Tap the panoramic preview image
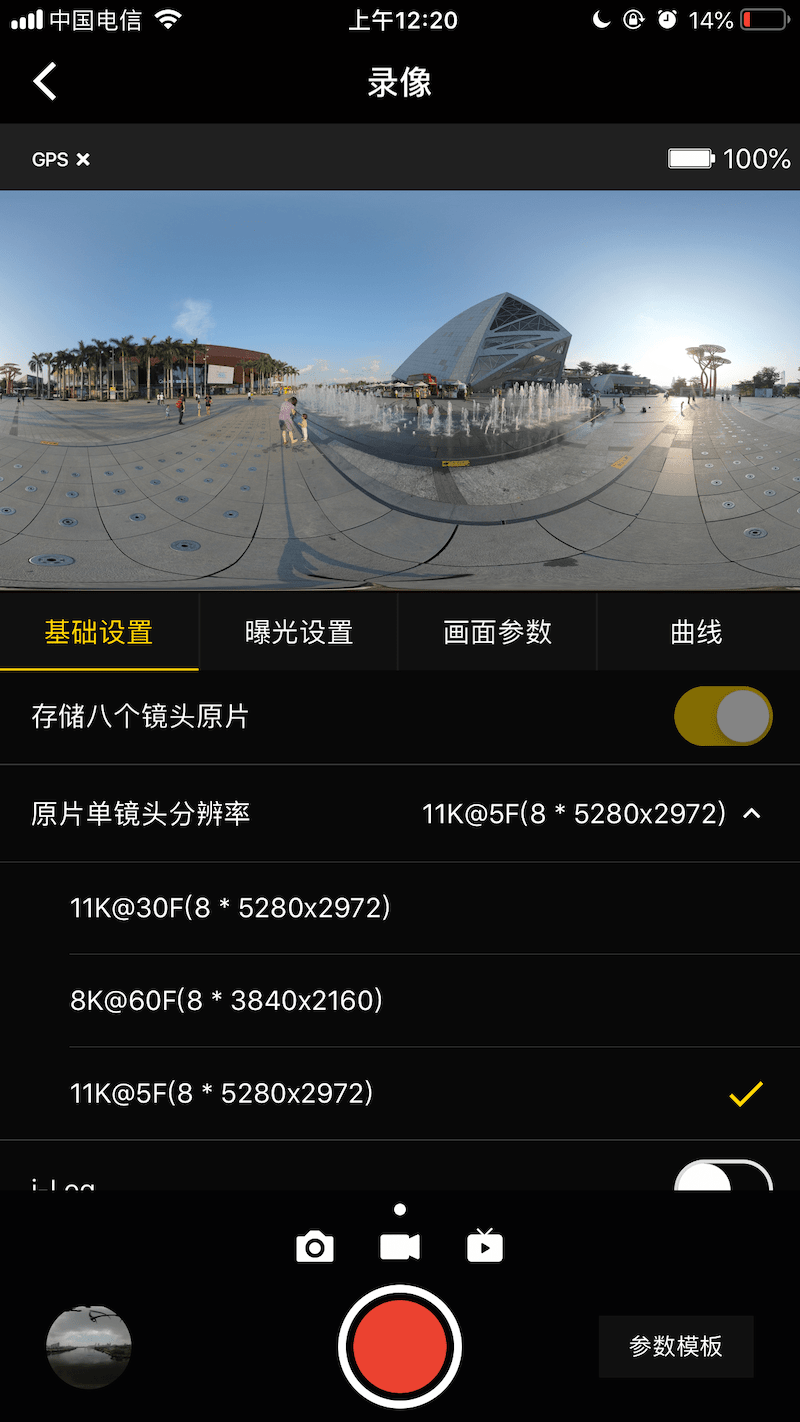 tap(400, 390)
